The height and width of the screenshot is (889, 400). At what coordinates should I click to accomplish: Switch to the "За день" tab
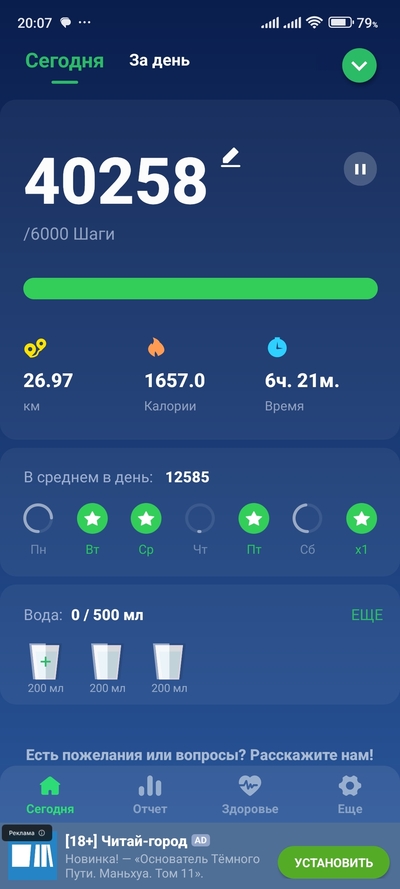(x=159, y=61)
